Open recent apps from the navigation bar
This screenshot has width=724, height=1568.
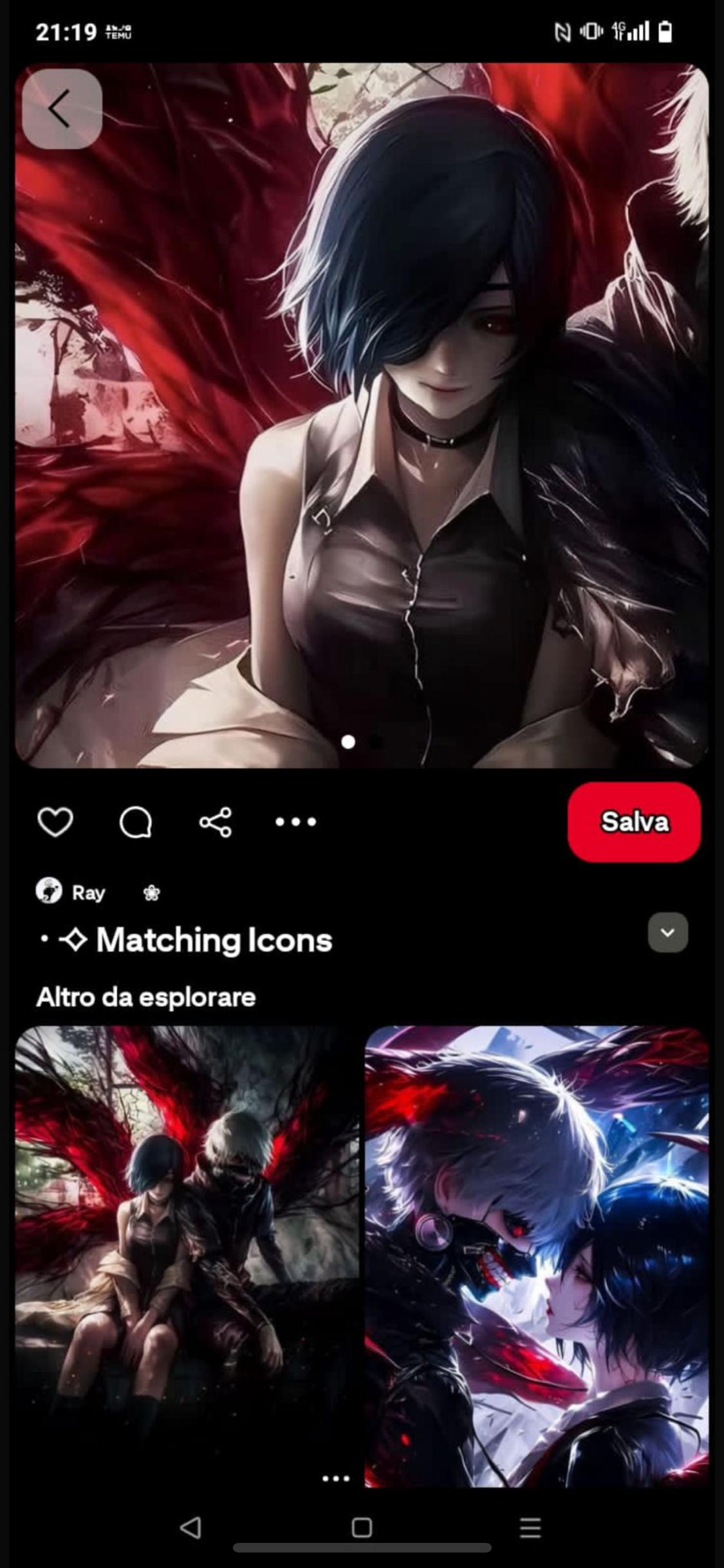coord(530,1527)
